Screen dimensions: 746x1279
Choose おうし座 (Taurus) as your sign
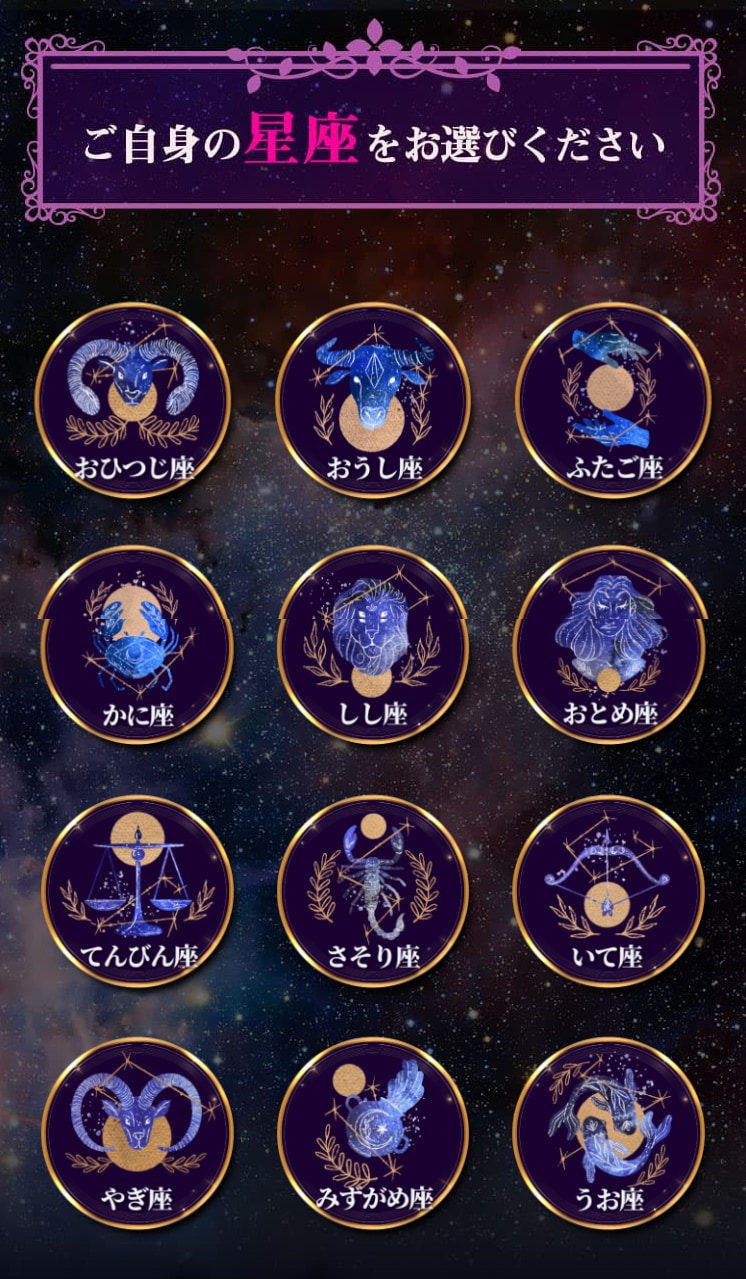coord(373,400)
